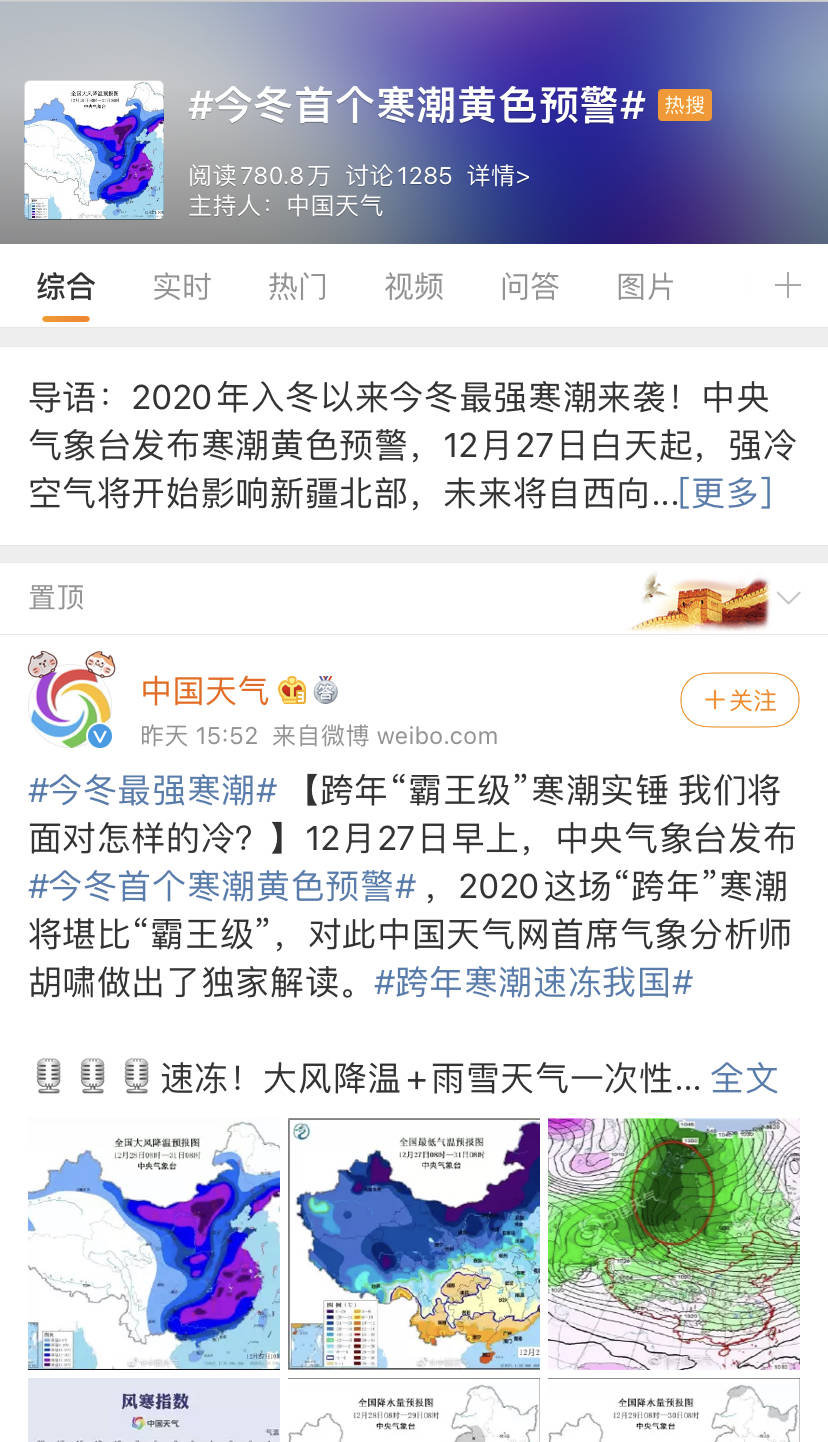Switch to the 实时 tab

click(x=181, y=287)
